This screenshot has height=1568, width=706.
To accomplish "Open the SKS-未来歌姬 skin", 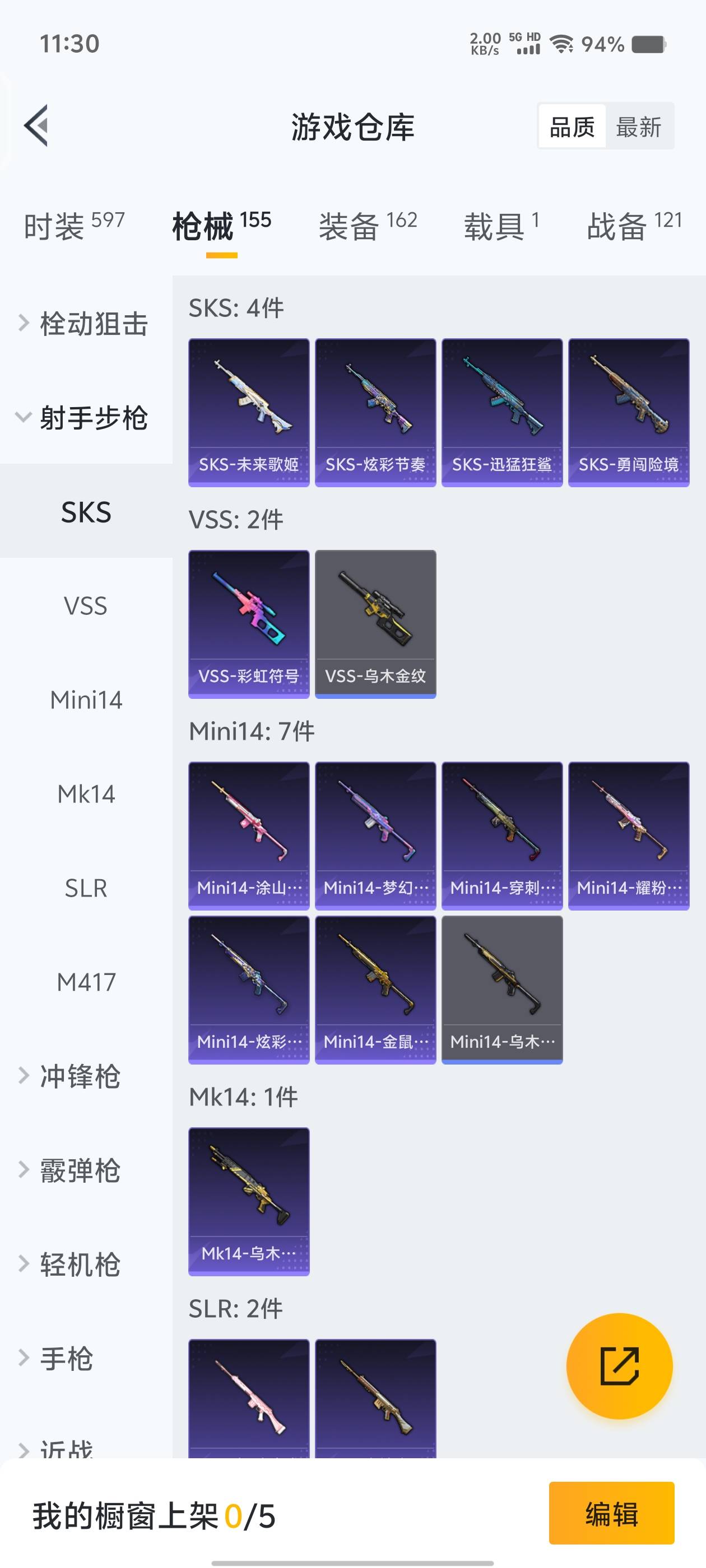I will pos(249,412).
